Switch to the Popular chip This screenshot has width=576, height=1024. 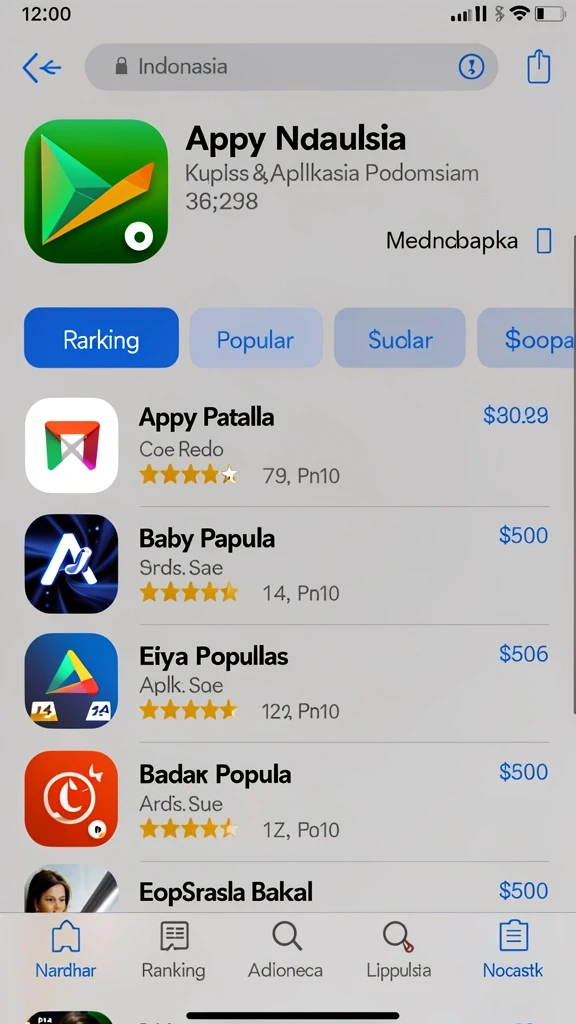point(256,338)
